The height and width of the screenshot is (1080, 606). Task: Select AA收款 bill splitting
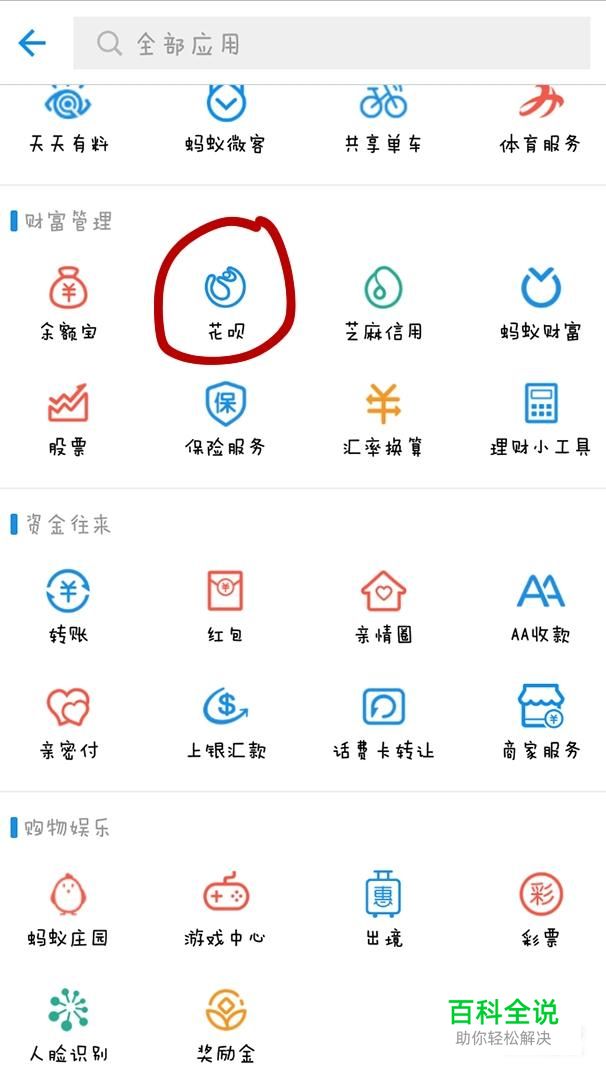coord(541,606)
